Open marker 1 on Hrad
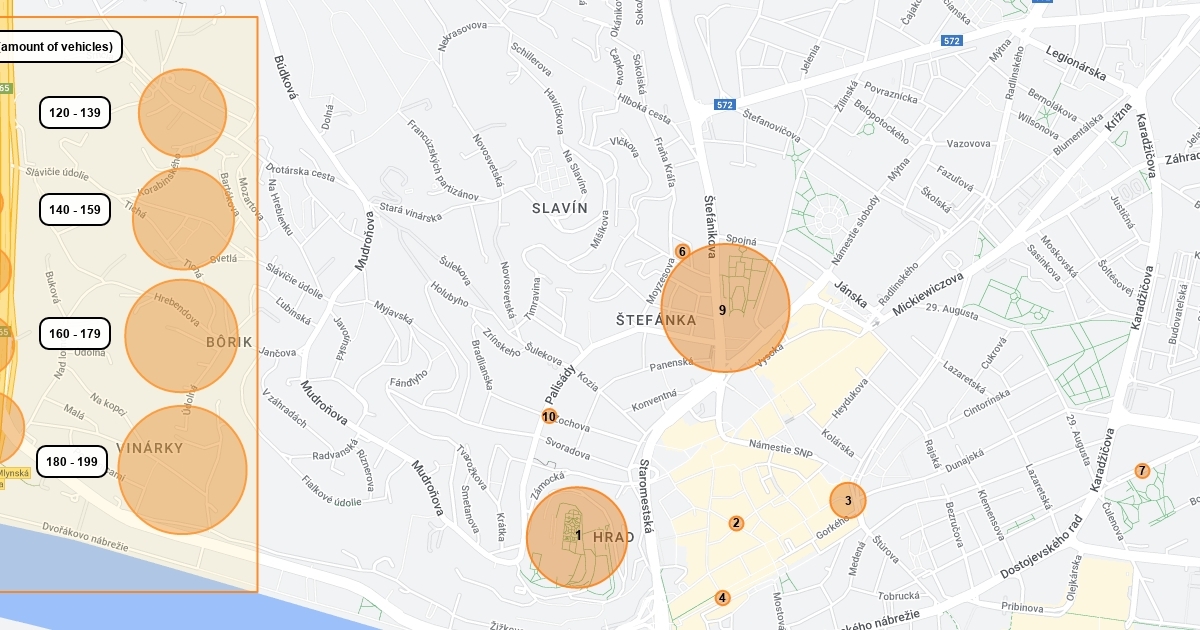1200x630 pixels. (x=577, y=537)
